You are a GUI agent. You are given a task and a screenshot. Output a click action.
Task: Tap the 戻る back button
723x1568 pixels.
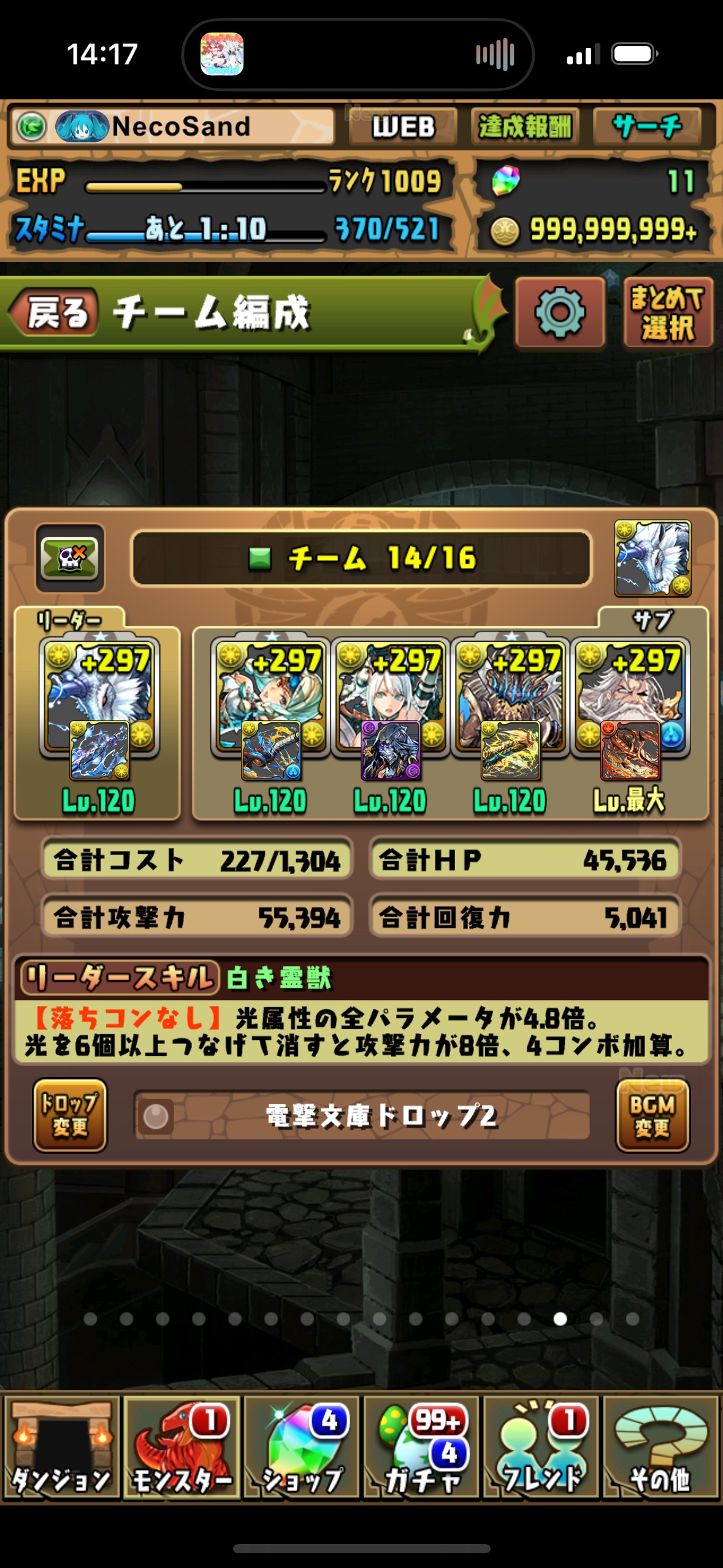pos(54,312)
